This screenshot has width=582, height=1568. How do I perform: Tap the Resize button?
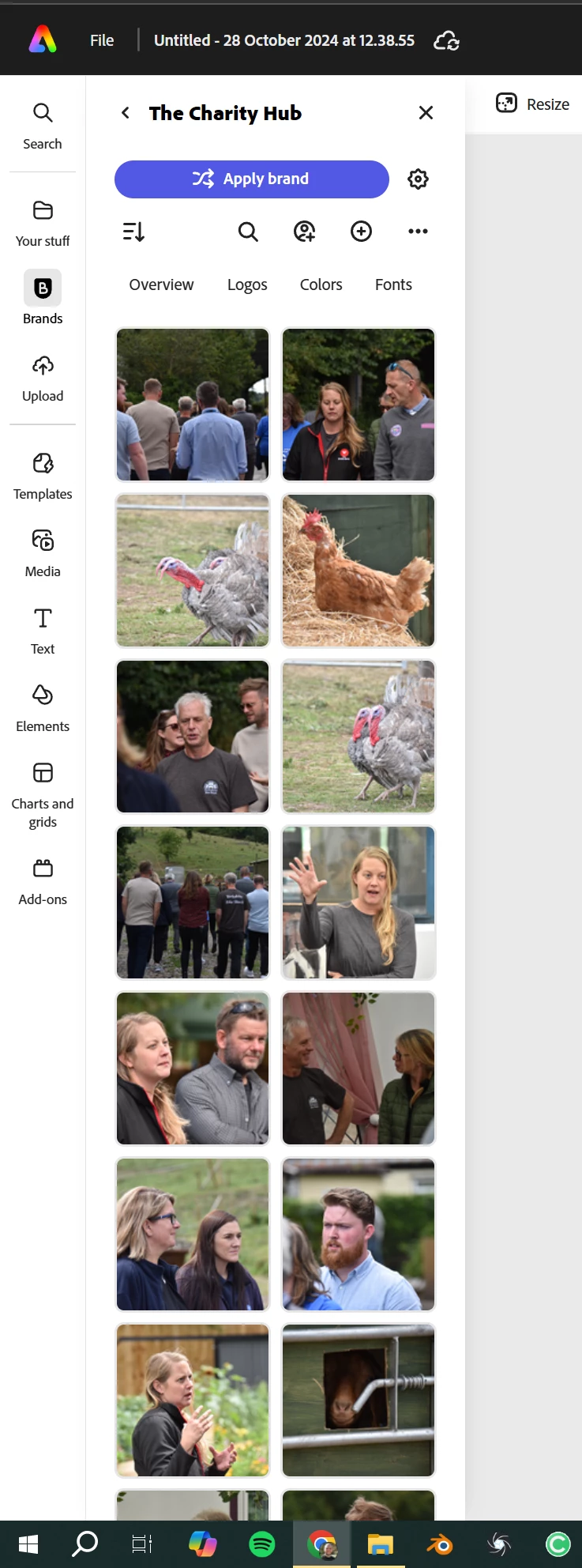533,104
